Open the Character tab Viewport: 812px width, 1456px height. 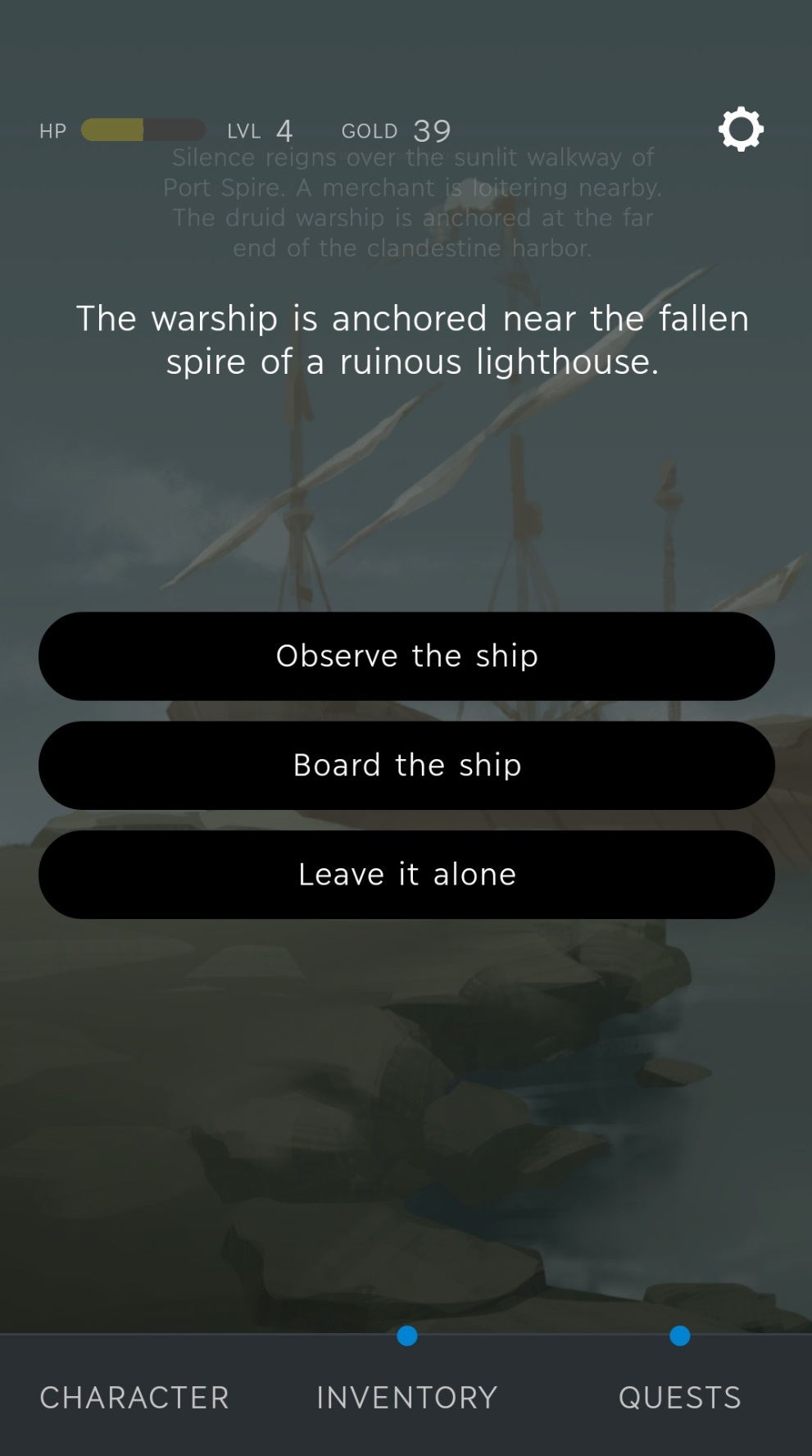134,1397
